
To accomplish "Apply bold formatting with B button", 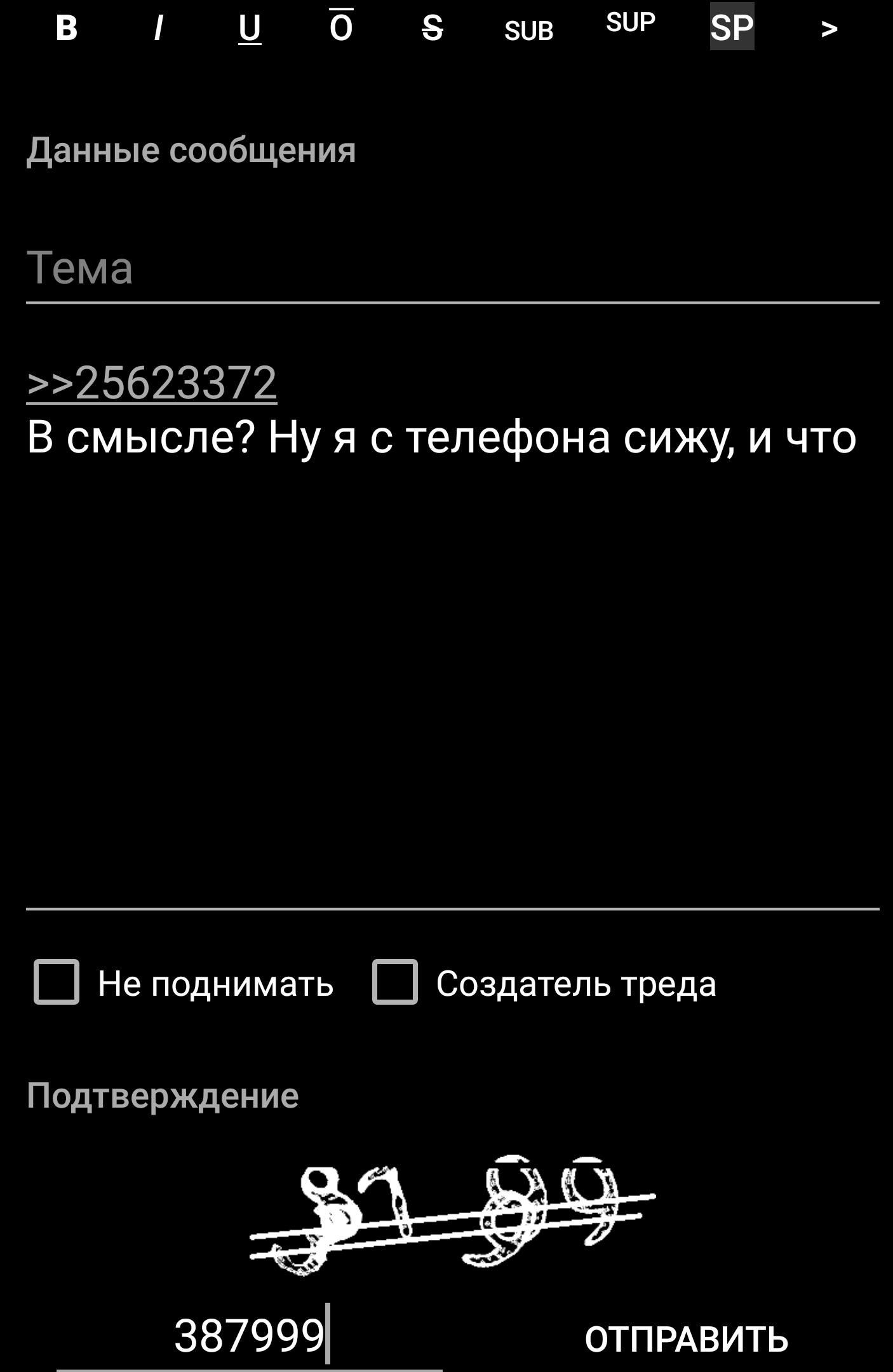I will pos(67,28).
